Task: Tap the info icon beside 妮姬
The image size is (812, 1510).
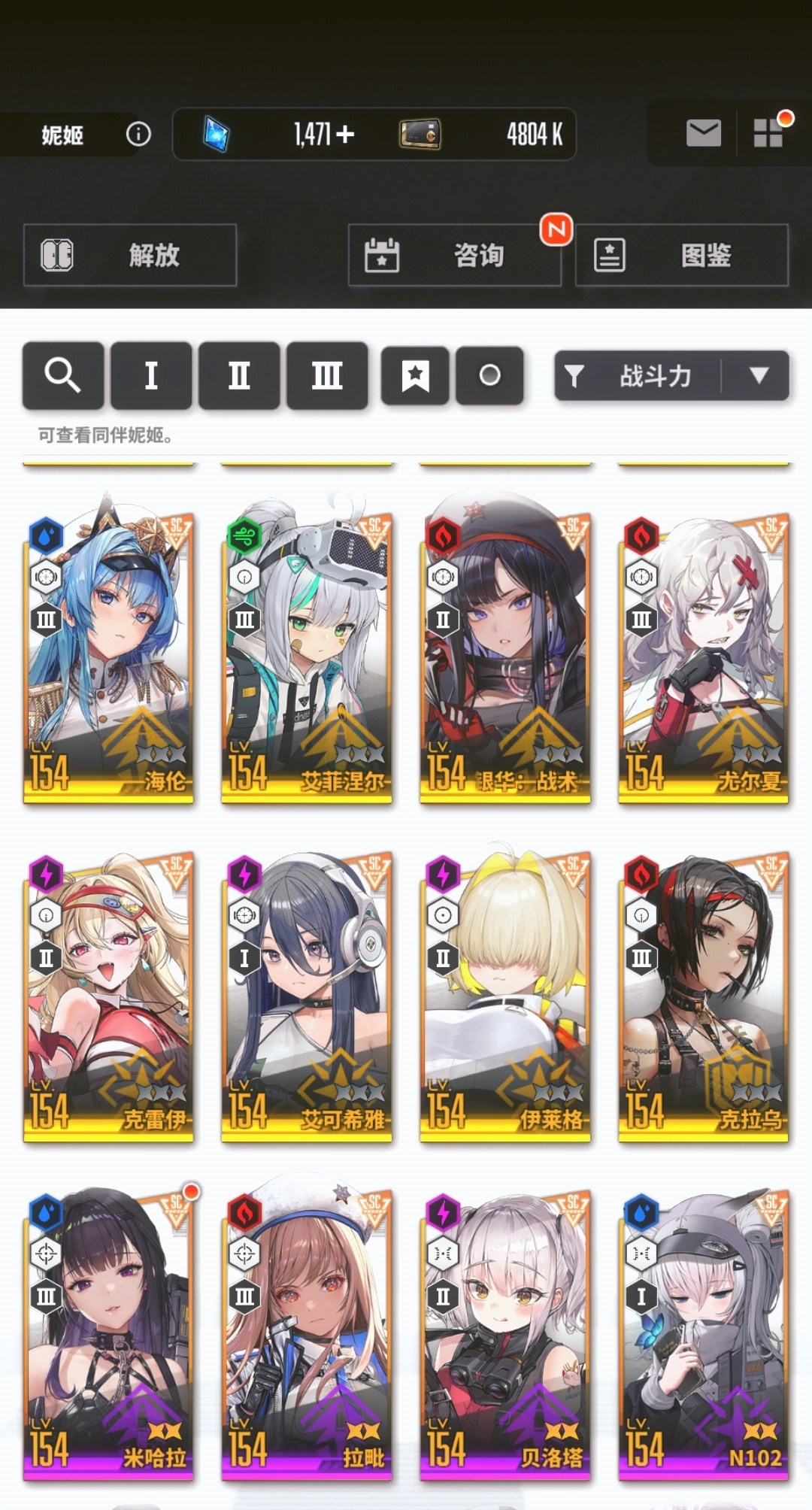Action: pos(138,135)
